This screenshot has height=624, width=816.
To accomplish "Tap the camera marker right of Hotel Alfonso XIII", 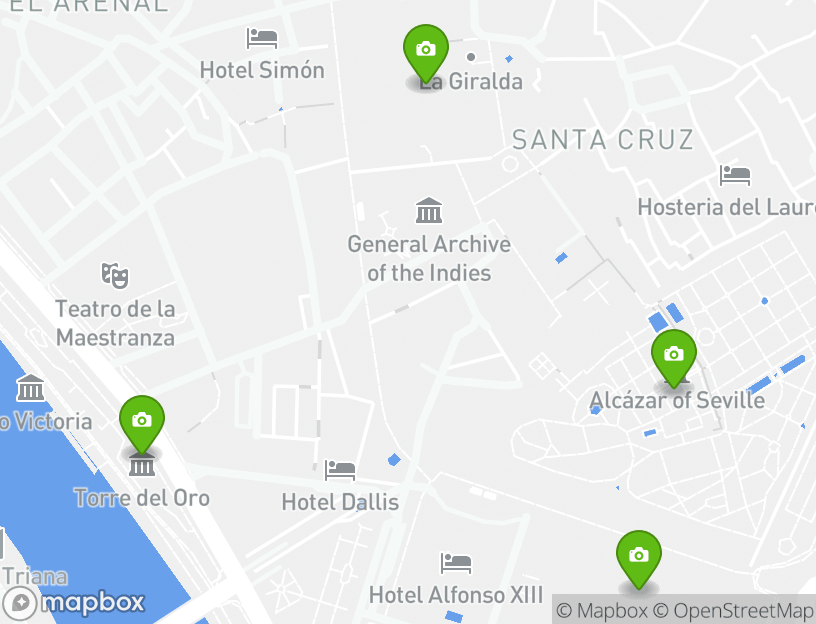I will (x=638, y=556).
